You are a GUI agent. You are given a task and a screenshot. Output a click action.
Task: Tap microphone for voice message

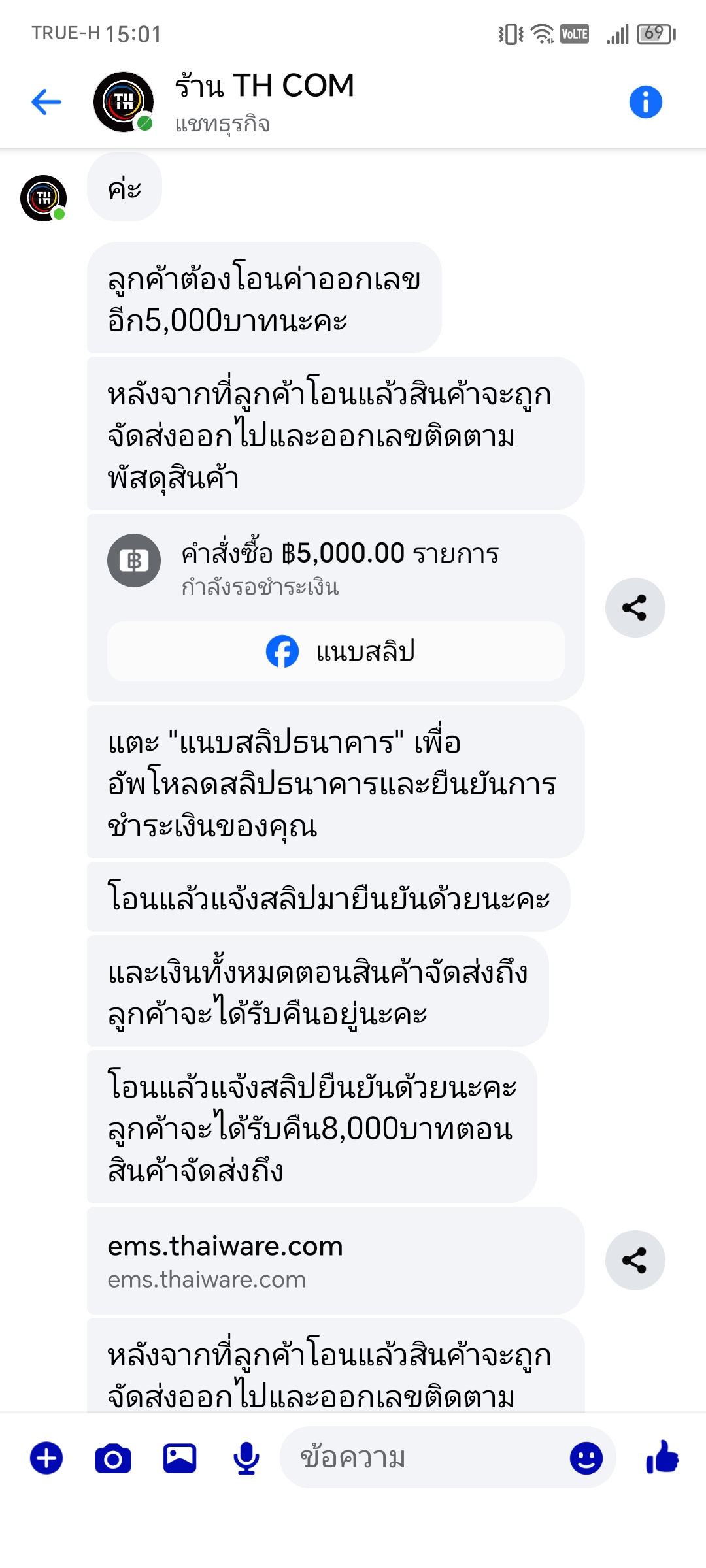coord(246,1458)
